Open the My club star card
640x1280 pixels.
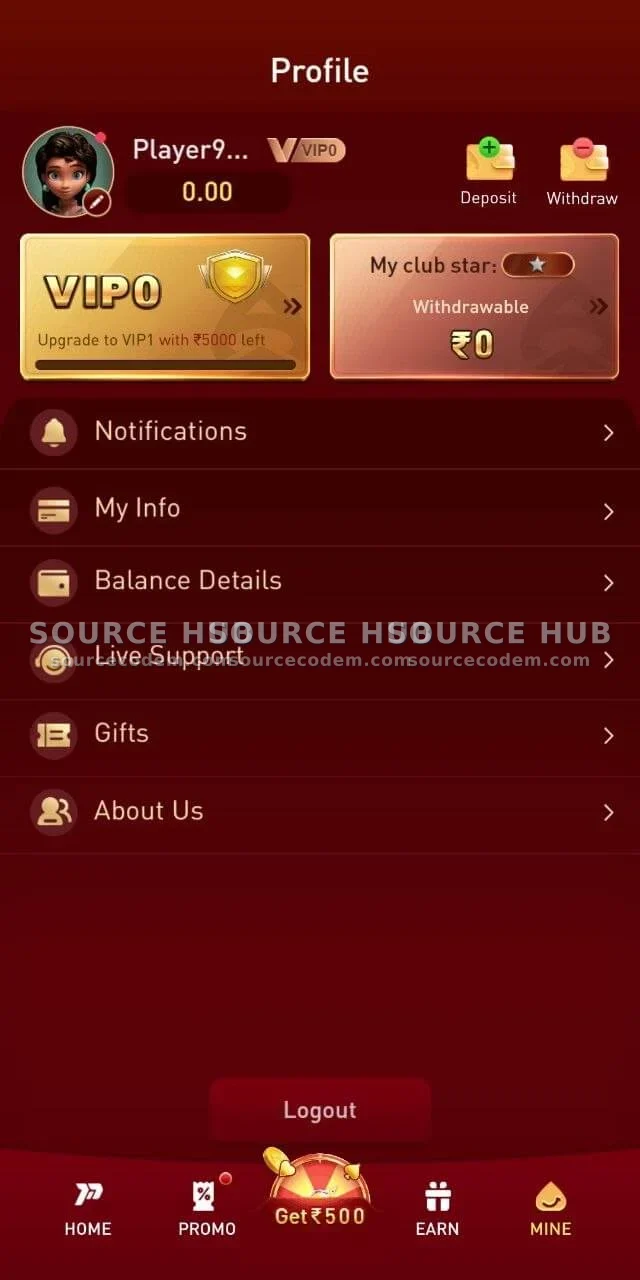[474, 306]
